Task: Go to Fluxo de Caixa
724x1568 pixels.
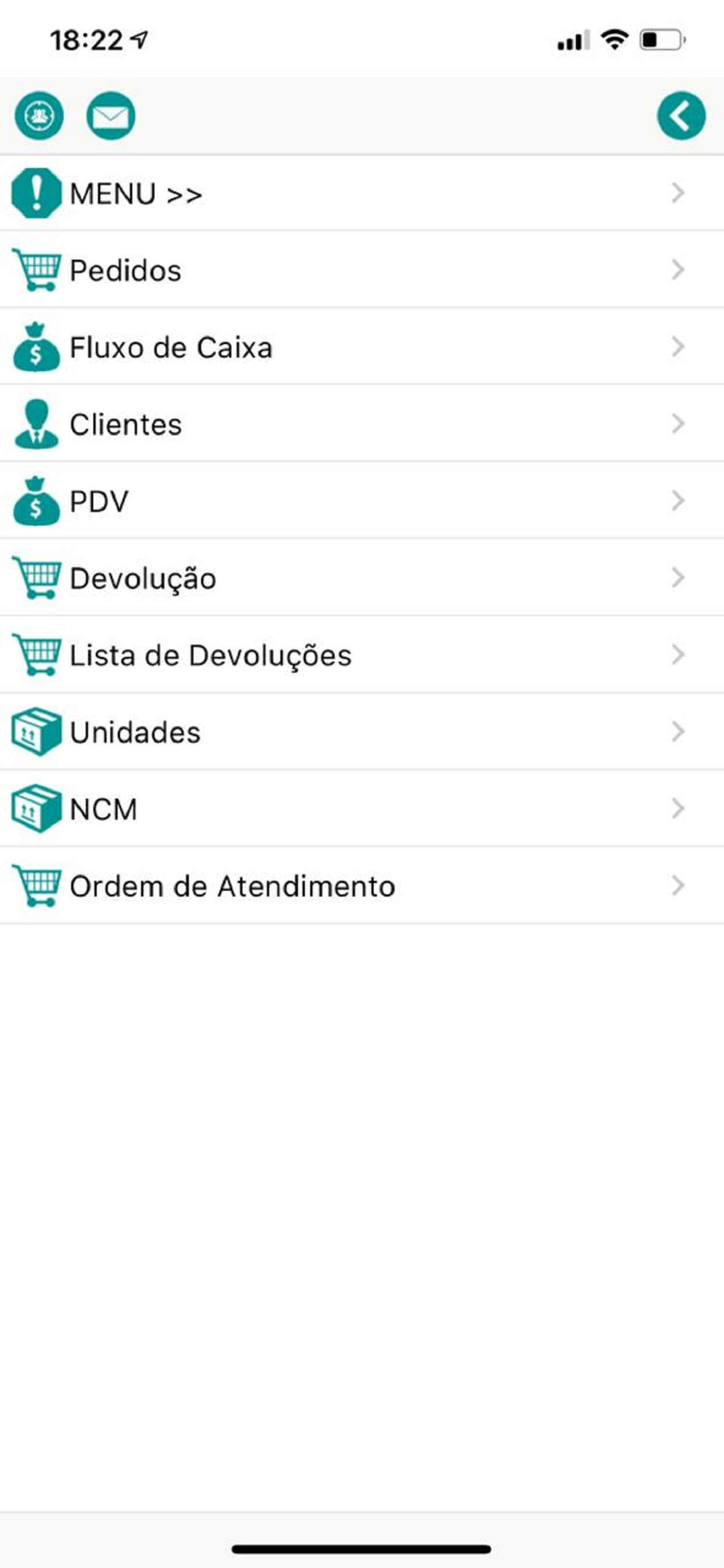Action: 362,346
